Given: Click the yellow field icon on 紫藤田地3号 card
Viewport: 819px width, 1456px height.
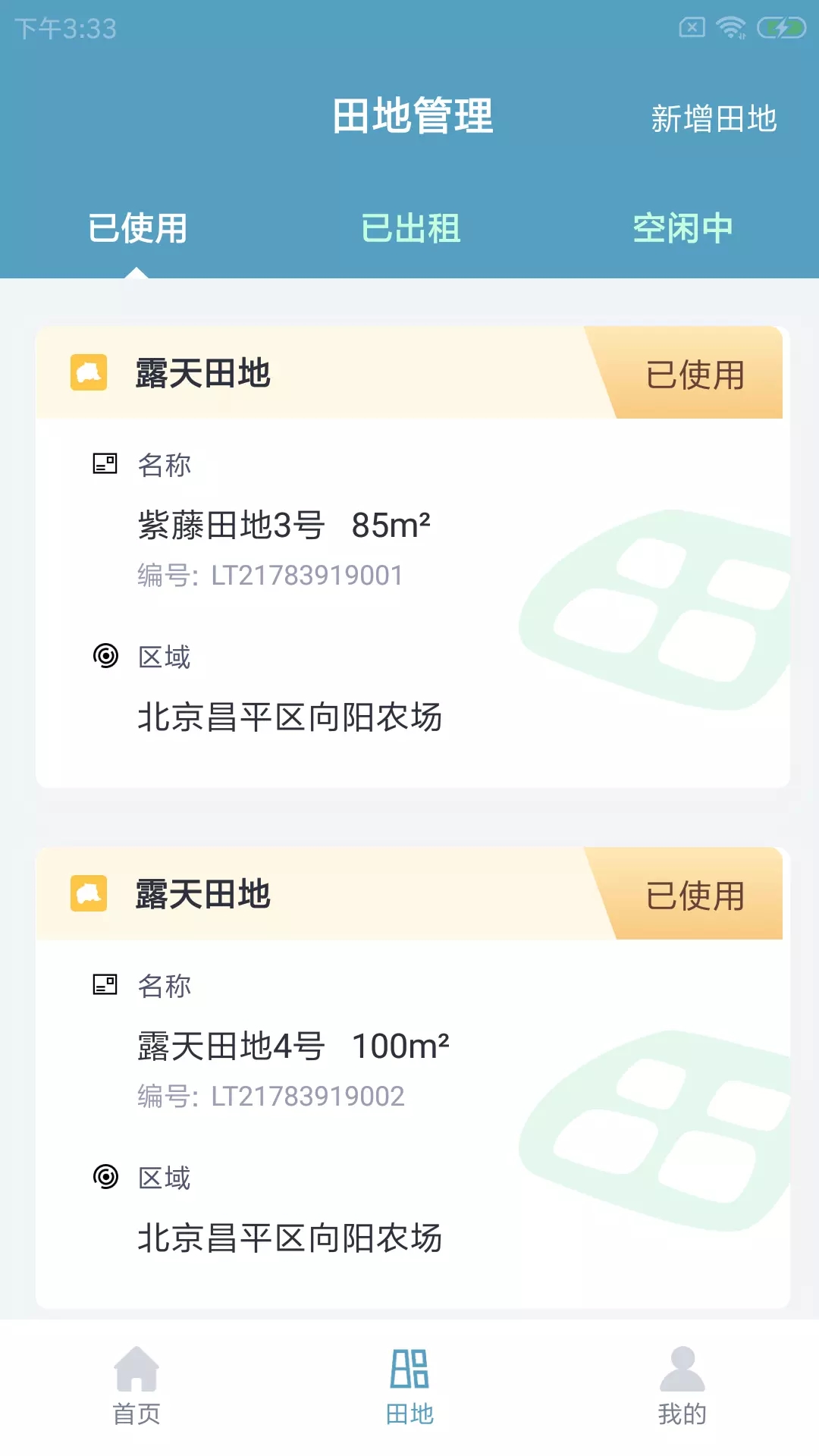Looking at the screenshot, I should click(x=88, y=372).
